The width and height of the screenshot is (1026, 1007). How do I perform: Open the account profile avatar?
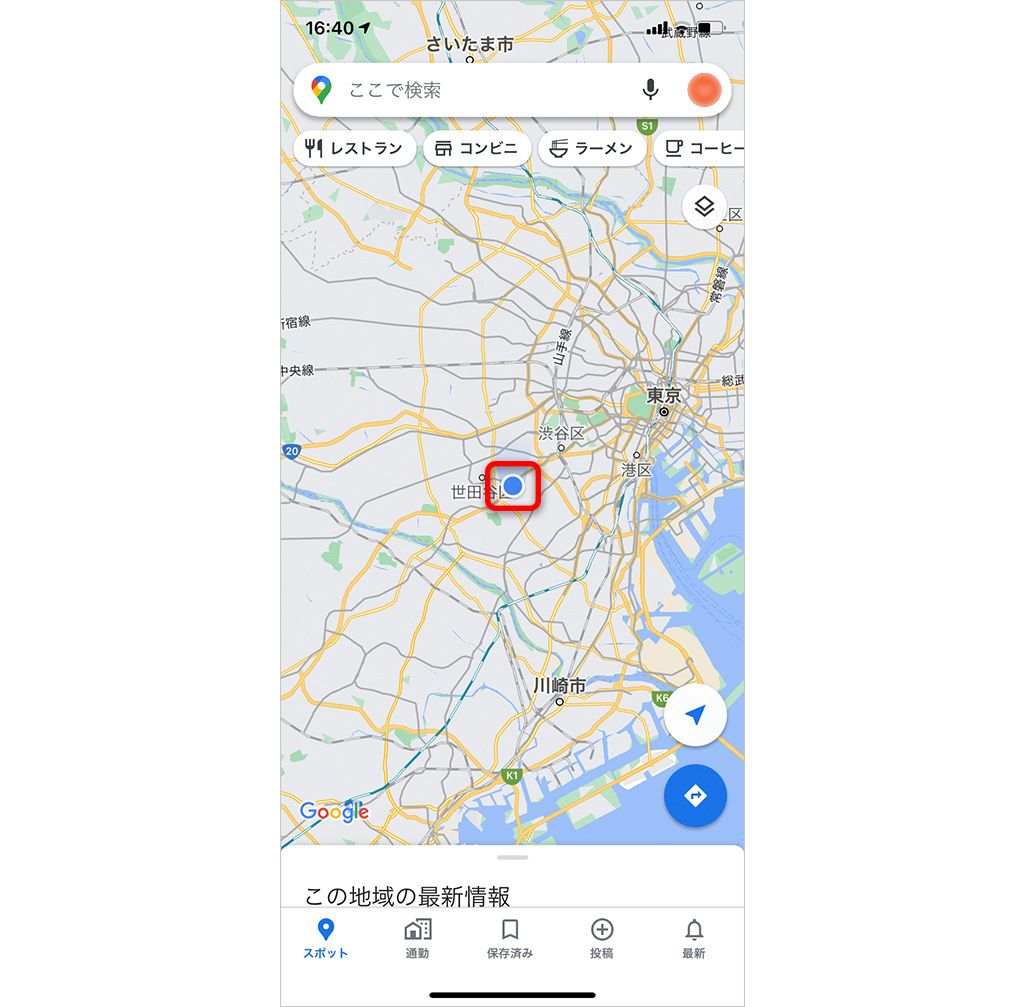click(x=704, y=91)
